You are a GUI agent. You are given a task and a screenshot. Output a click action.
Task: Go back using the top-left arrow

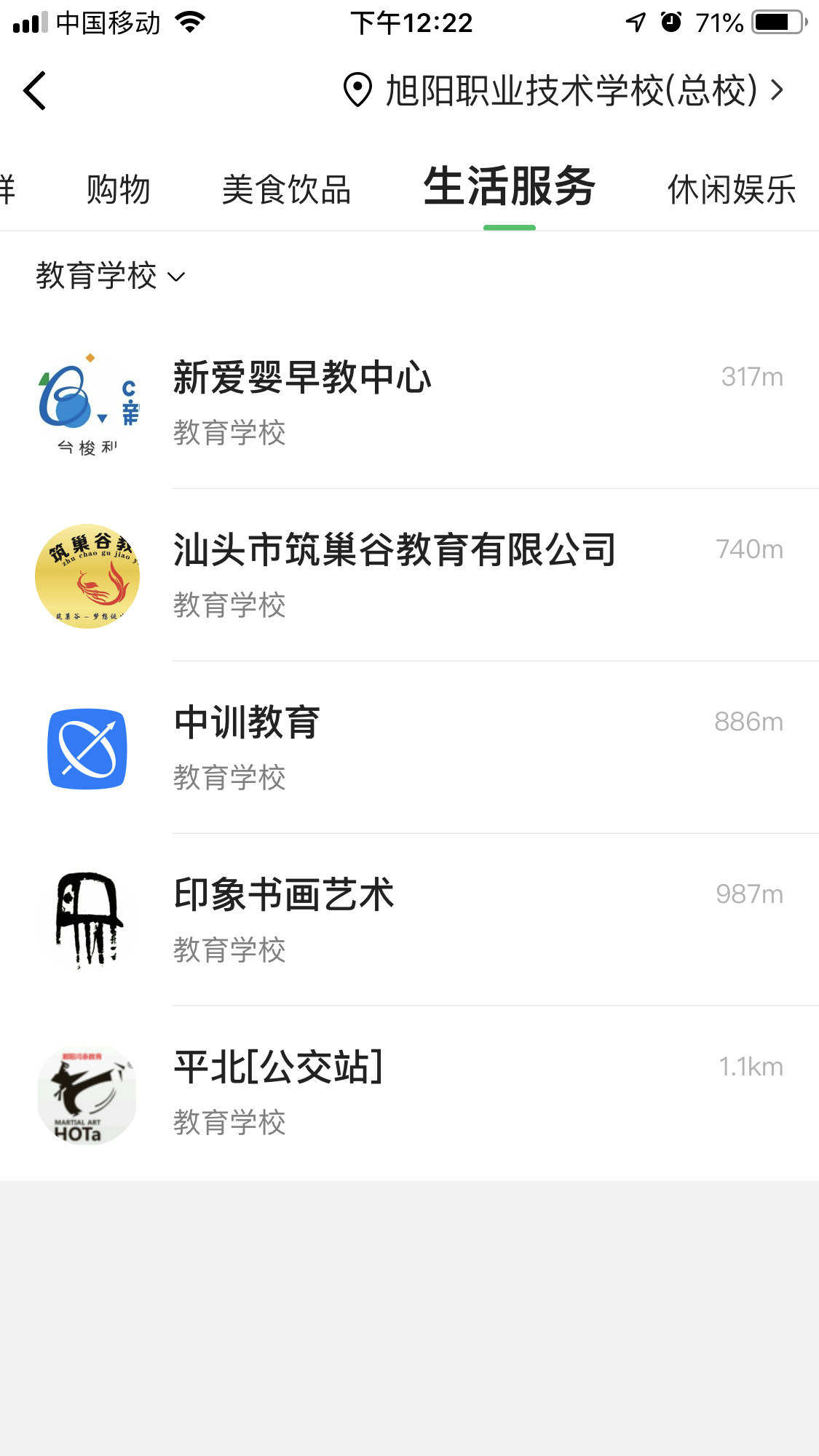tap(35, 91)
